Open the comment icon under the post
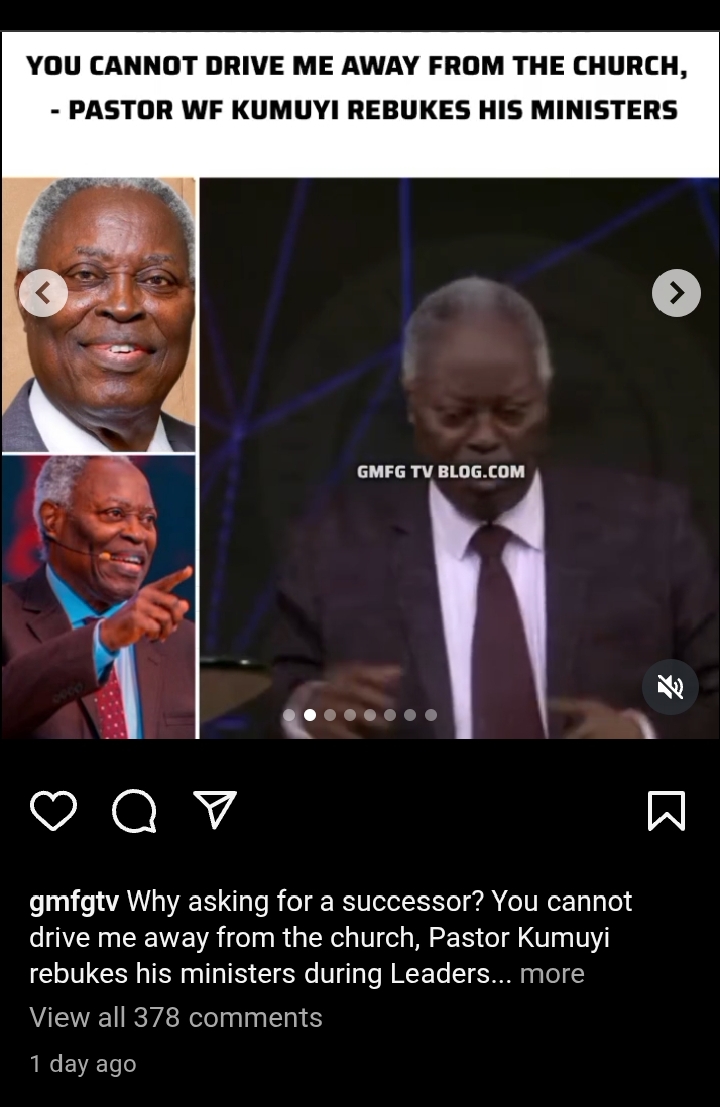This screenshot has height=1107, width=720. click(x=134, y=810)
